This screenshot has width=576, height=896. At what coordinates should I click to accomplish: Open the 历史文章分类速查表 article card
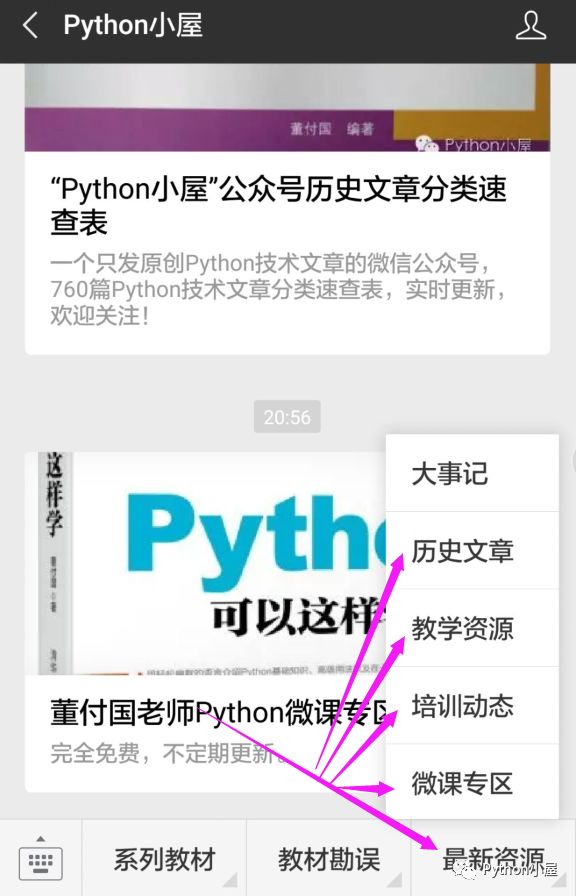tap(287, 209)
